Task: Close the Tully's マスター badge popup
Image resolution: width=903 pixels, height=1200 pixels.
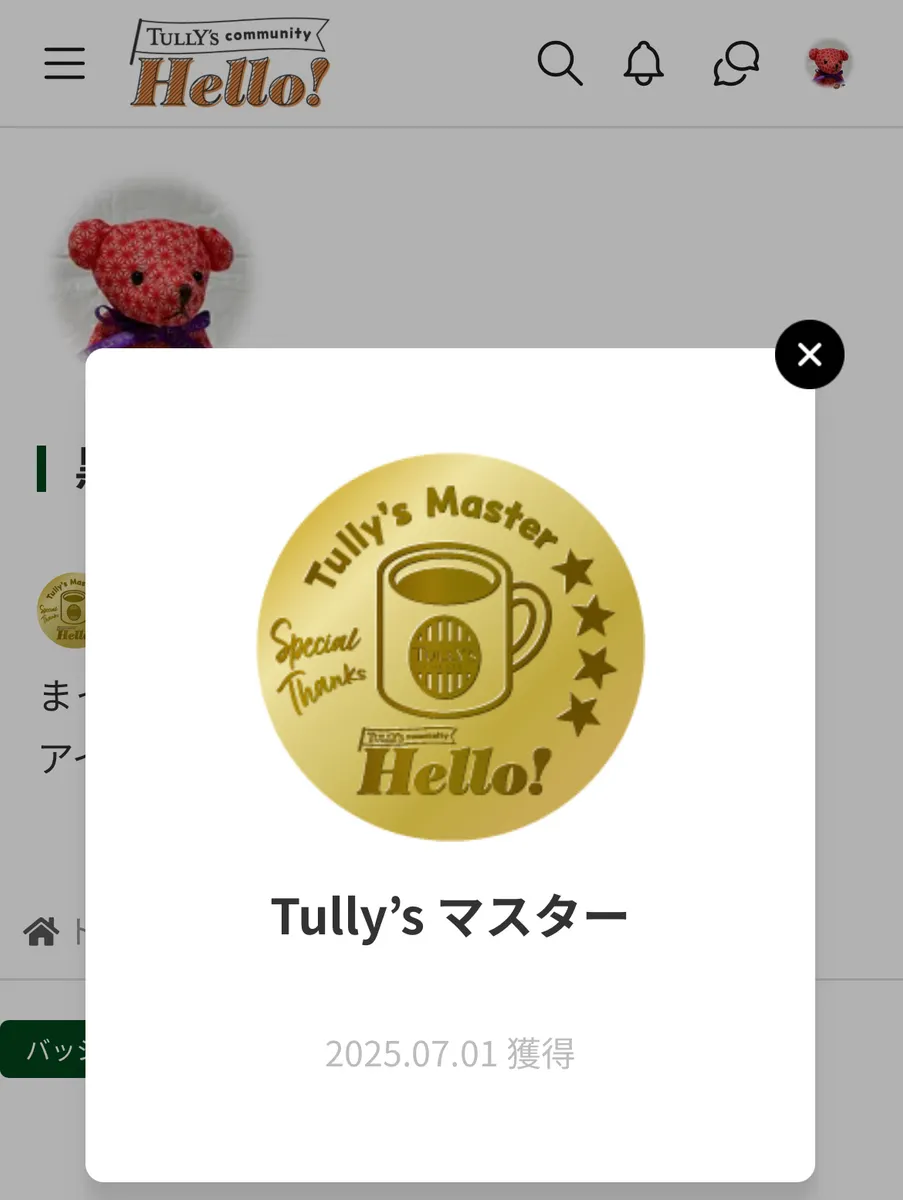Action: click(x=809, y=354)
